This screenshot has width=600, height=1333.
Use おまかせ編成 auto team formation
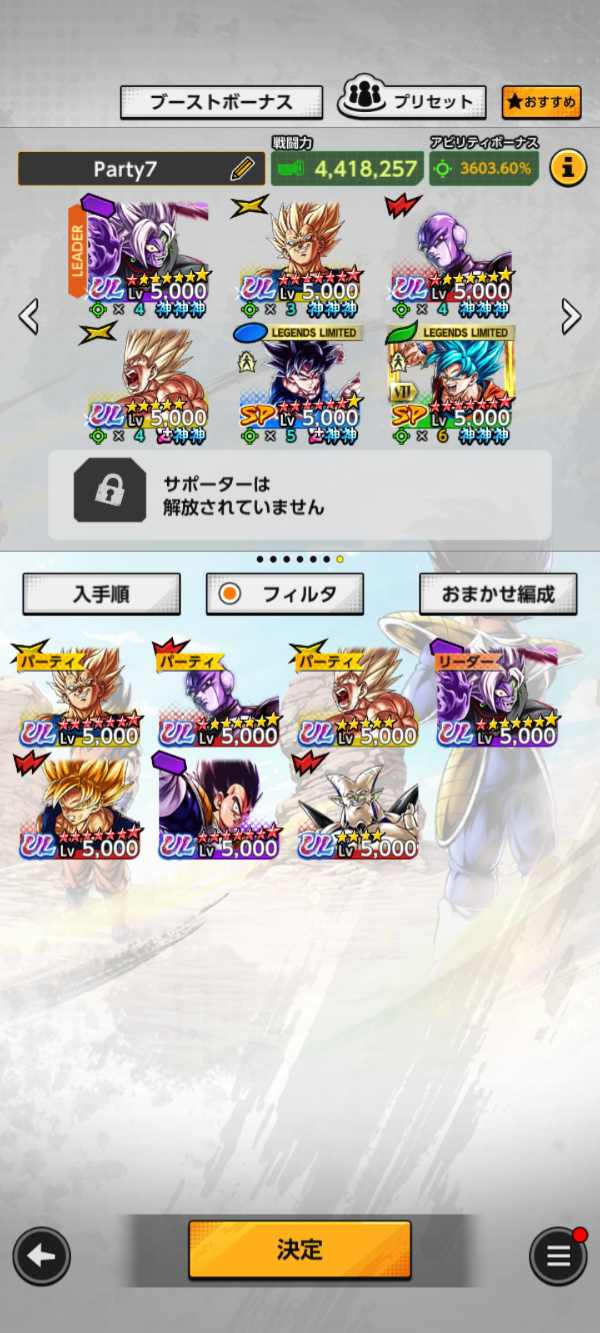[x=498, y=594]
